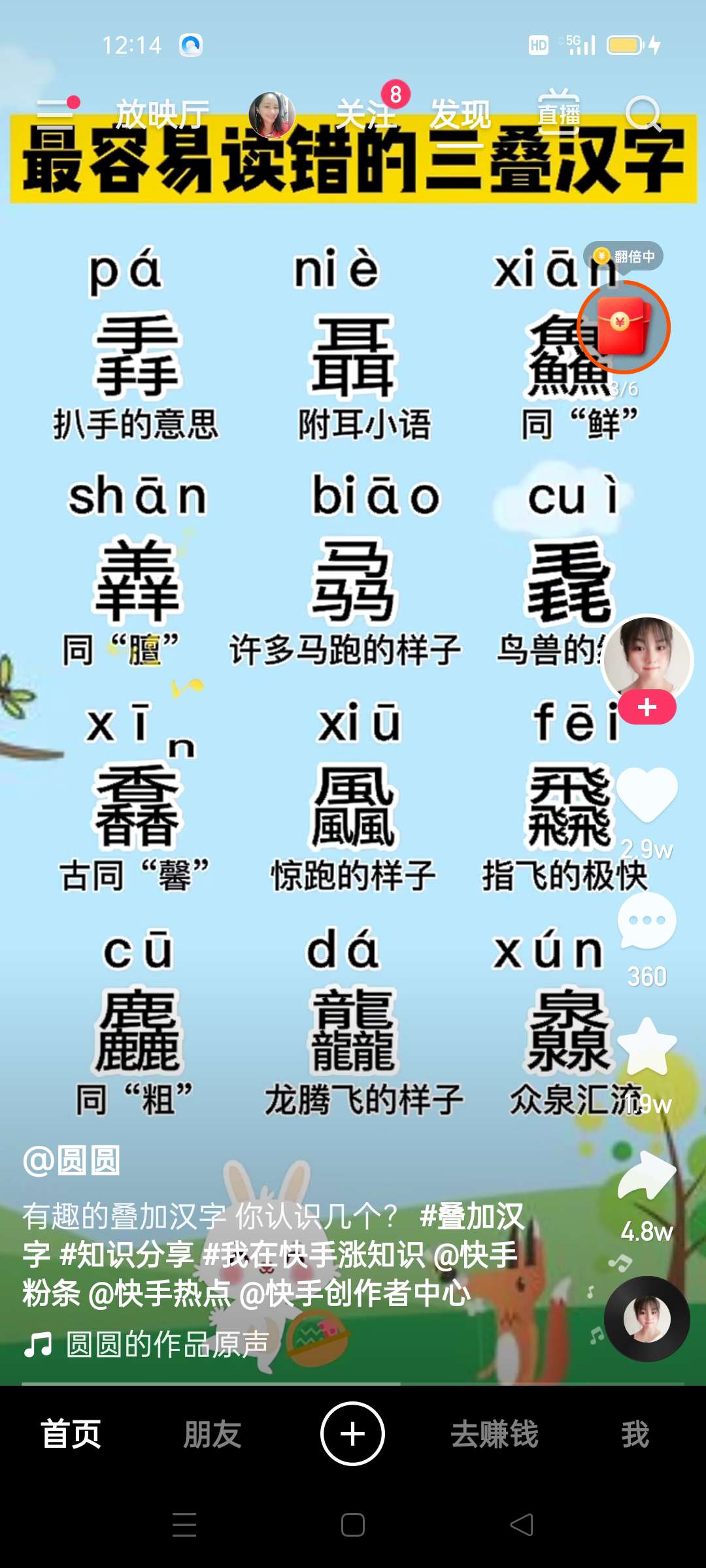The width and height of the screenshot is (706, 1568).
Task: Open @圆圆 creator profile
Action: click(x=72, y=1161)
